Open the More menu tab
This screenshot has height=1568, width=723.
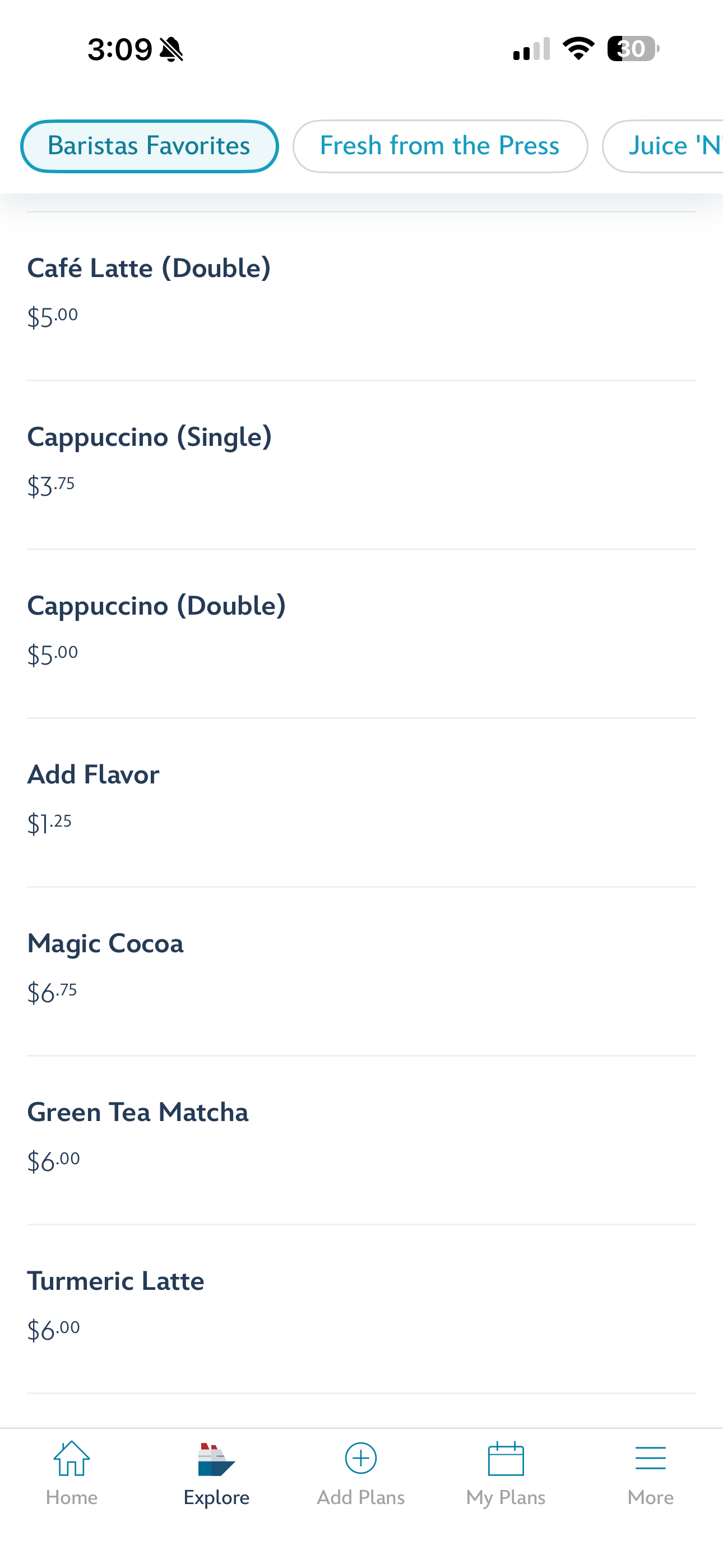pyautogui.click(x=650, y=1472)
